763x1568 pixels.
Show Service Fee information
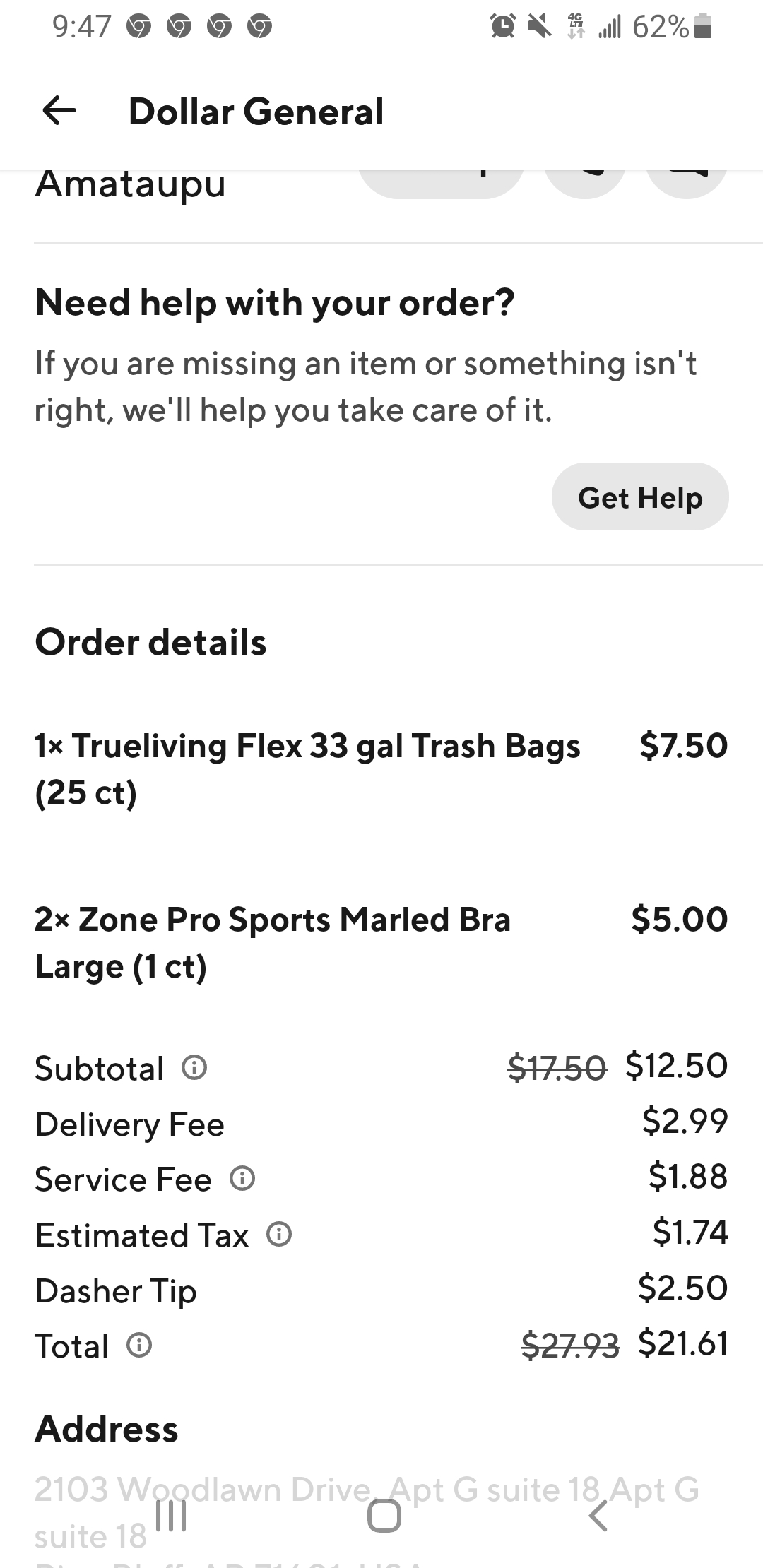pyautogui.click(x=242, y=1178)
